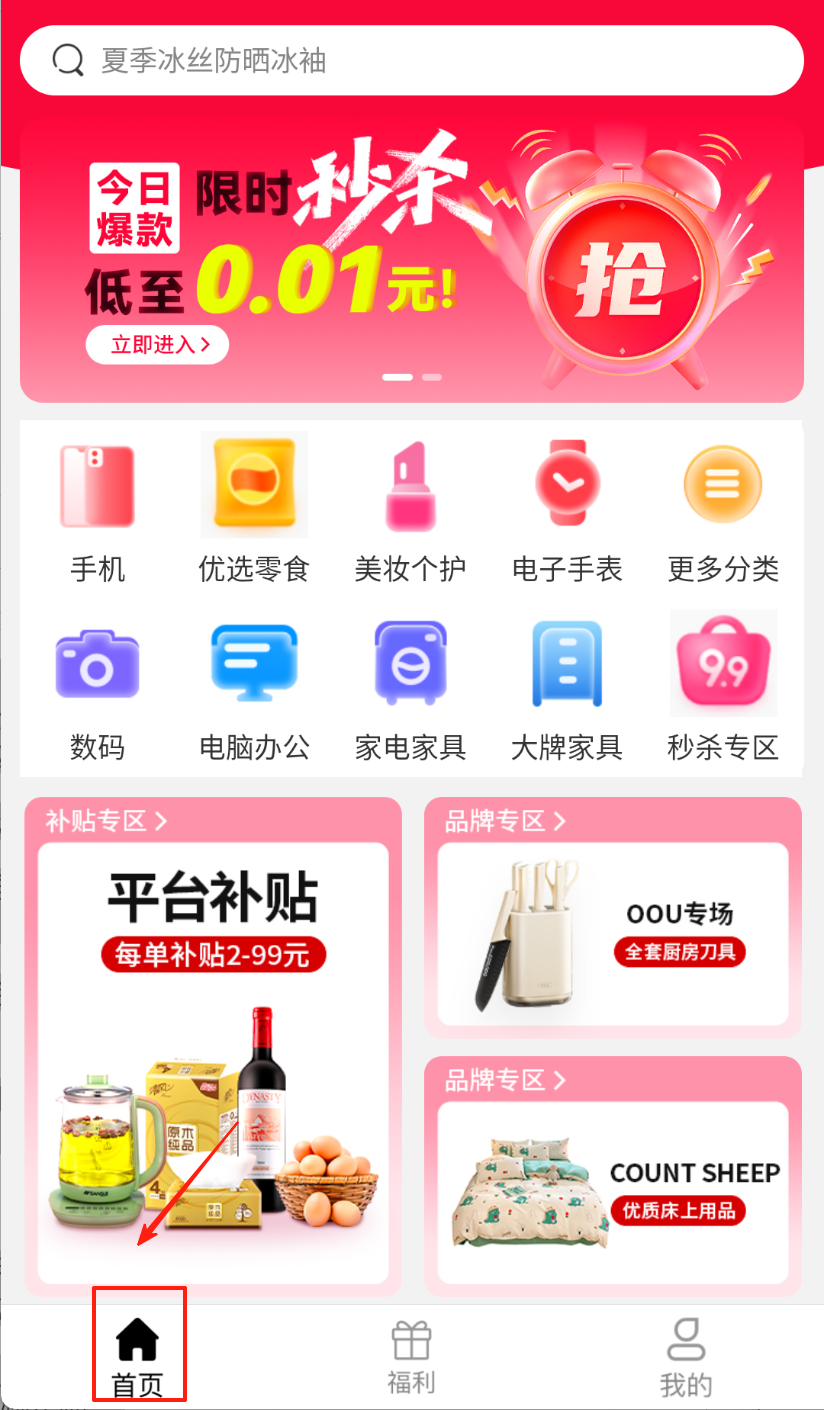Open the search box at the top
Image resolution: width=824 pixels, height=1410 pixels.
click(x=412, y=61)
